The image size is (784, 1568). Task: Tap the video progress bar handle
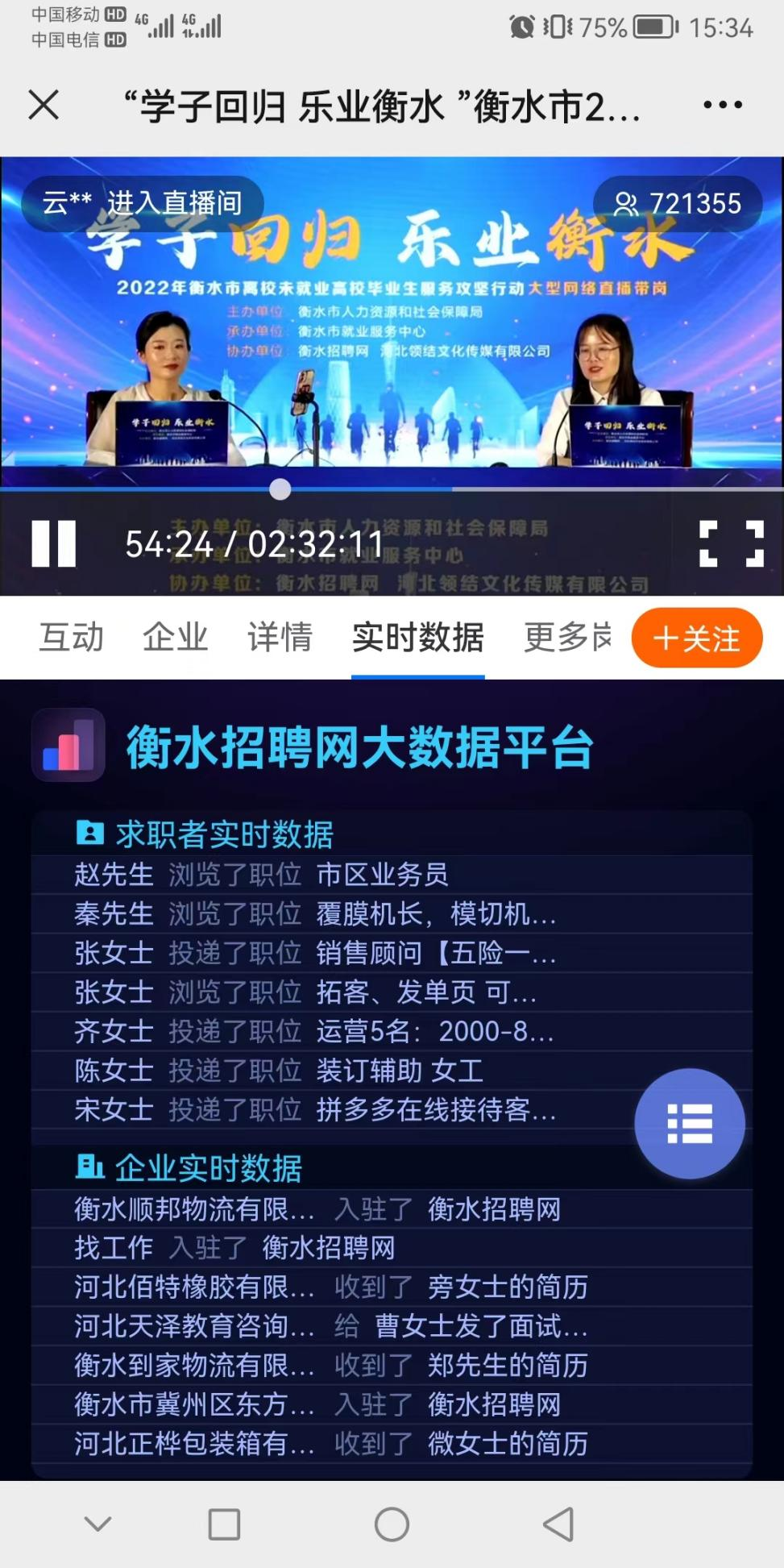coord(280,489)
